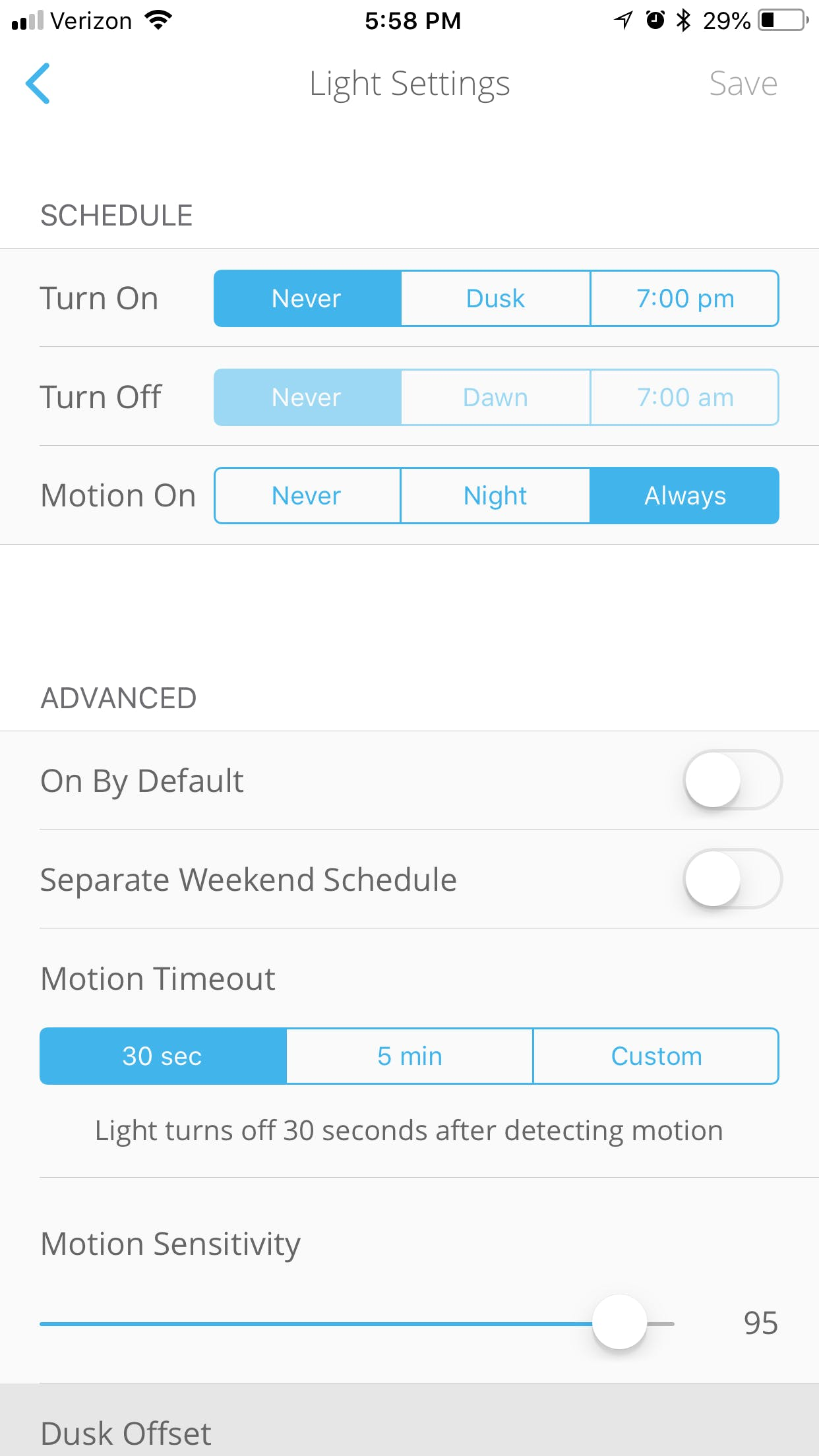The image size is (819, 1456).
Task: Select 30 sec motion timeout
Action: coord(162,1056)
